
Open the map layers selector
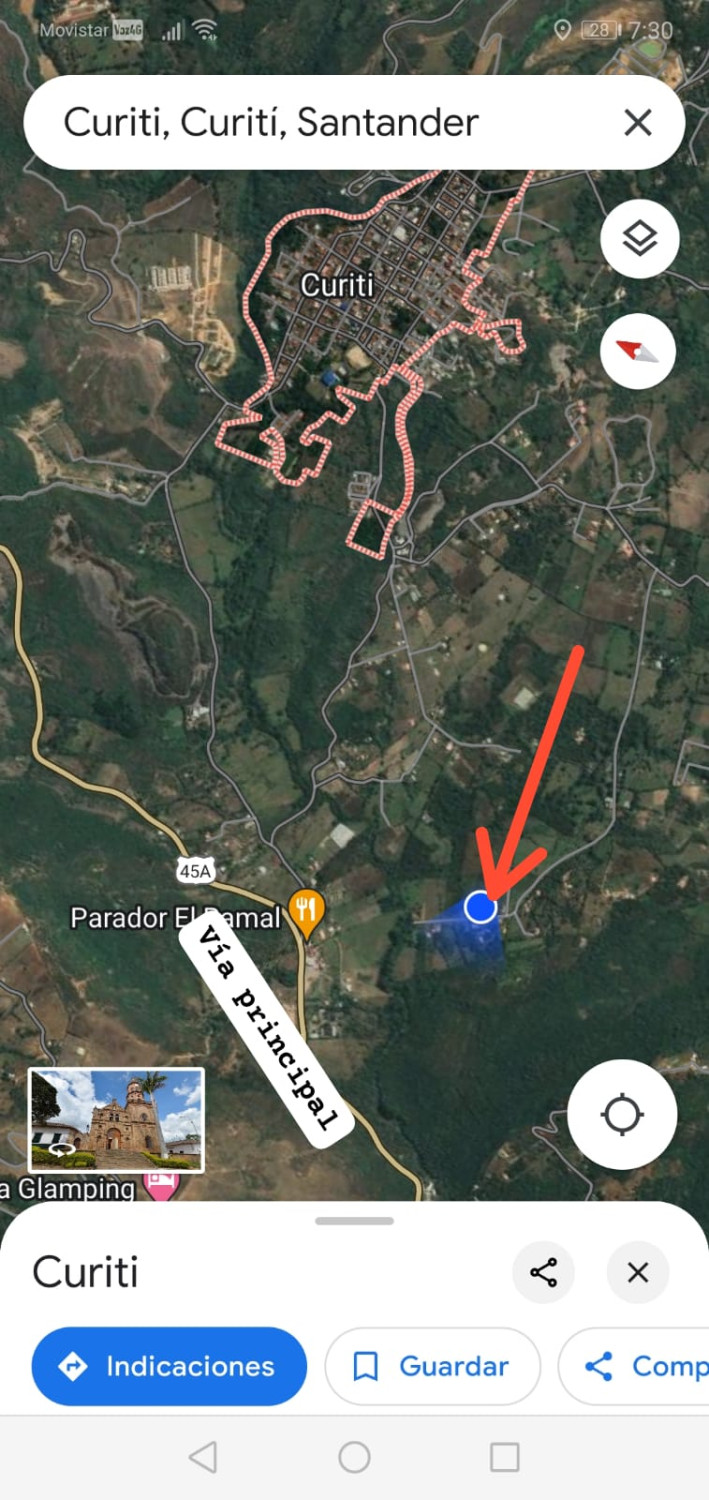(x=639, y=239)
